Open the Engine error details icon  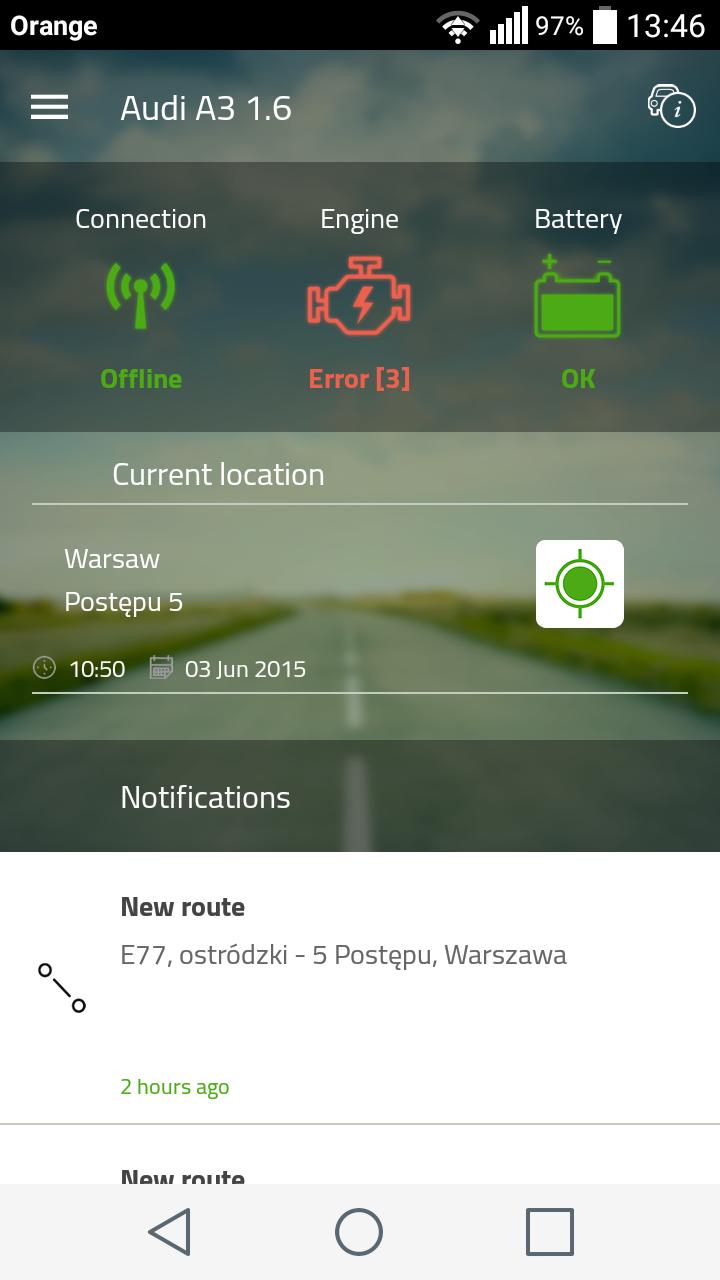tap(360, 296)
